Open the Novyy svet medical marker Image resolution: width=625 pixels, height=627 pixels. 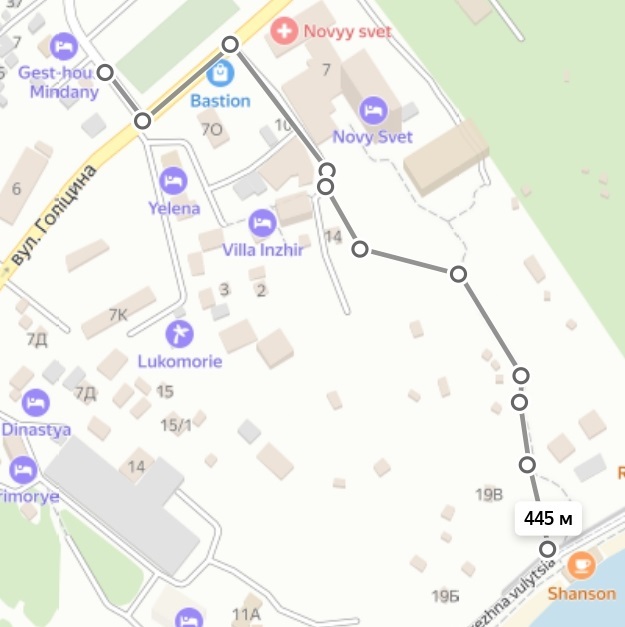[284, 31]
